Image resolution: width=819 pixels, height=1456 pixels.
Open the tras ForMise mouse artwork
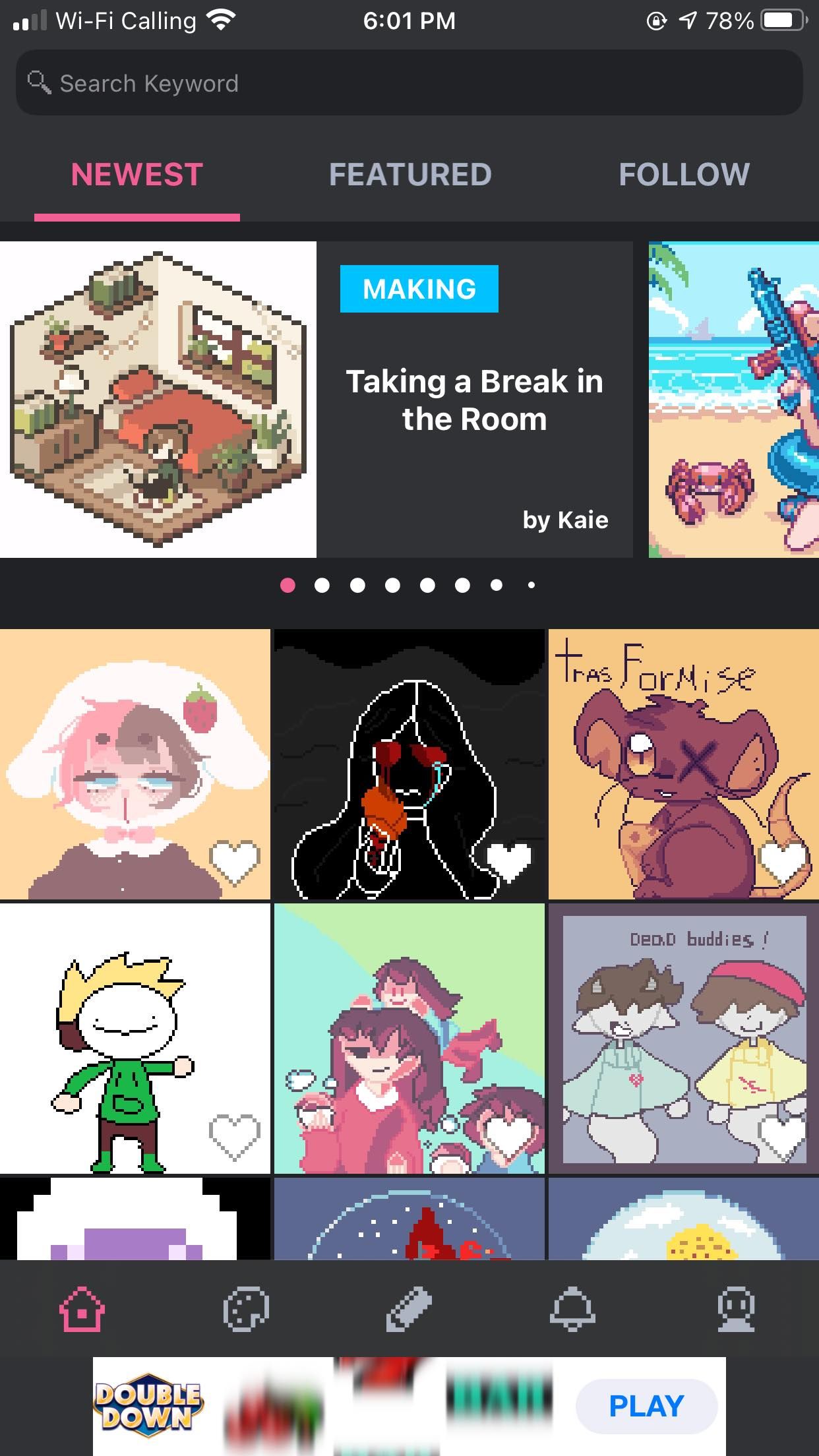684,764
